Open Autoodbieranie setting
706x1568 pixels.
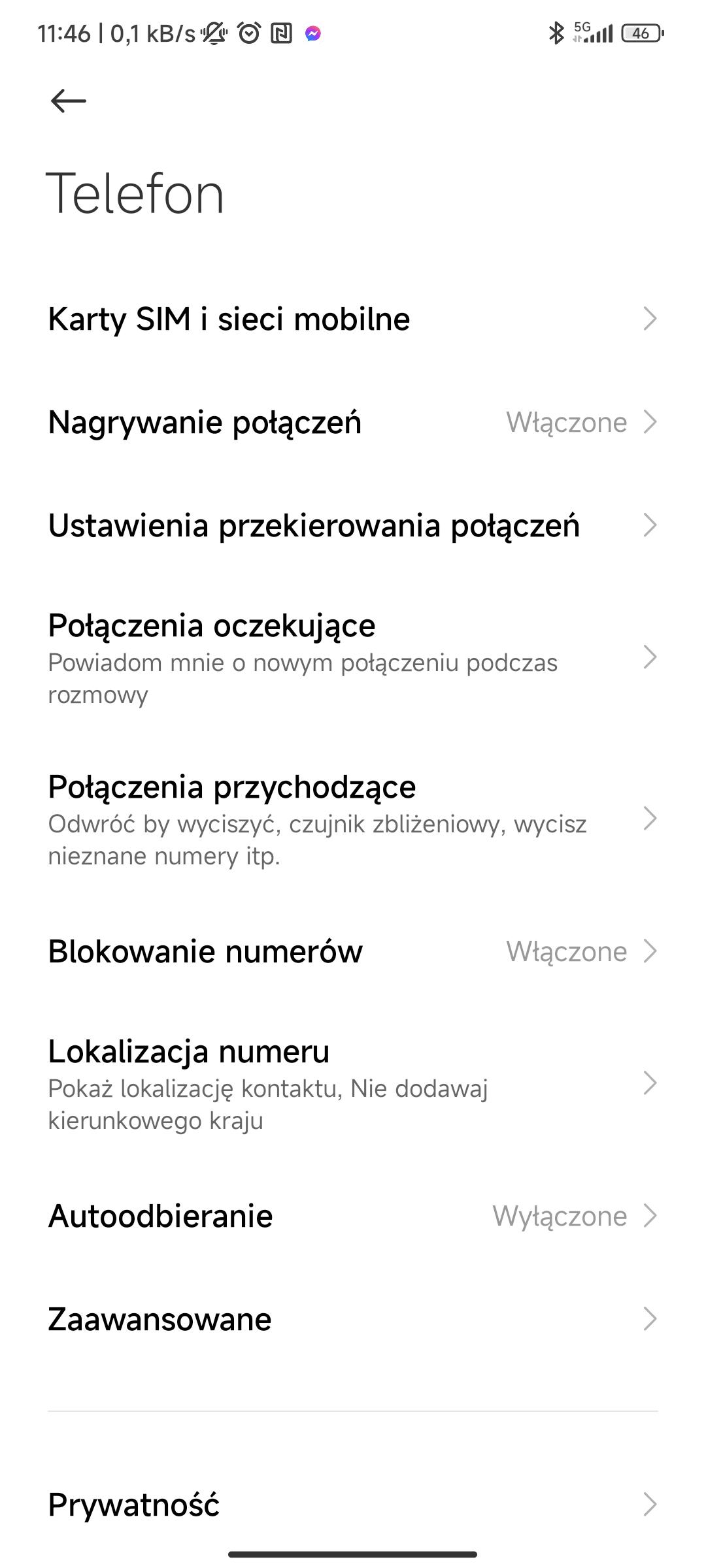click(353, 1216)
